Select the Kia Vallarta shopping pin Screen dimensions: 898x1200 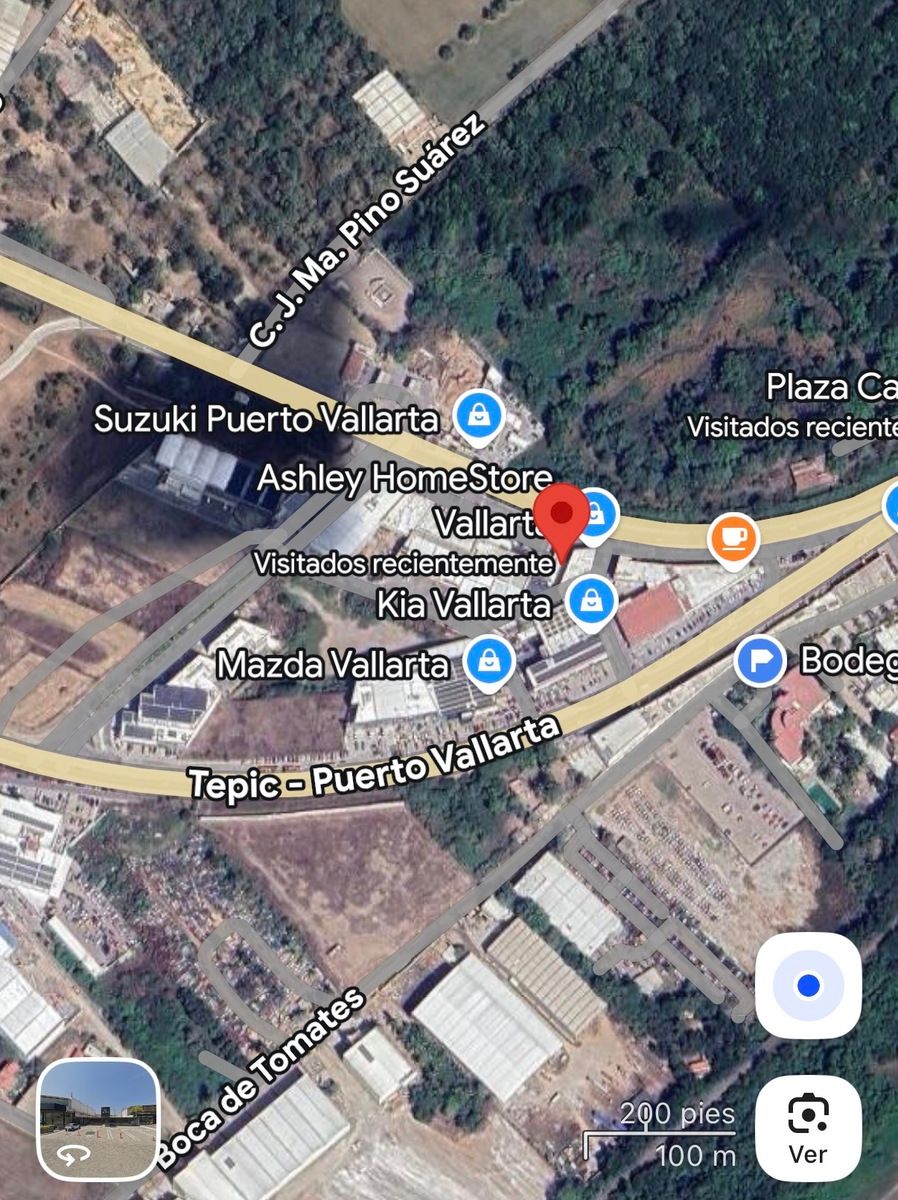pyautogui.click(x=591, y=603)
